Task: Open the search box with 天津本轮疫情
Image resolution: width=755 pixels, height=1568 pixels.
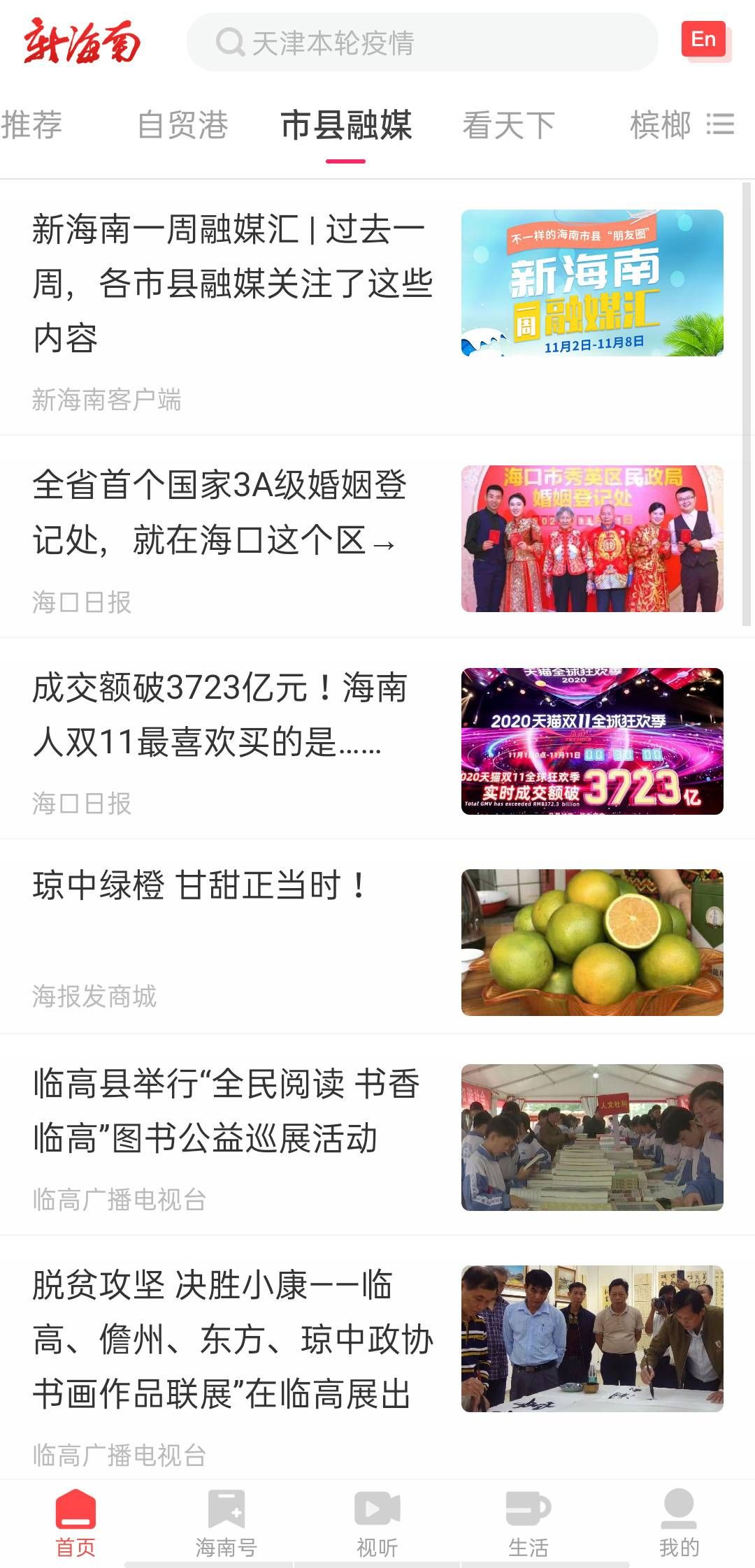Action: pos(422,43)
